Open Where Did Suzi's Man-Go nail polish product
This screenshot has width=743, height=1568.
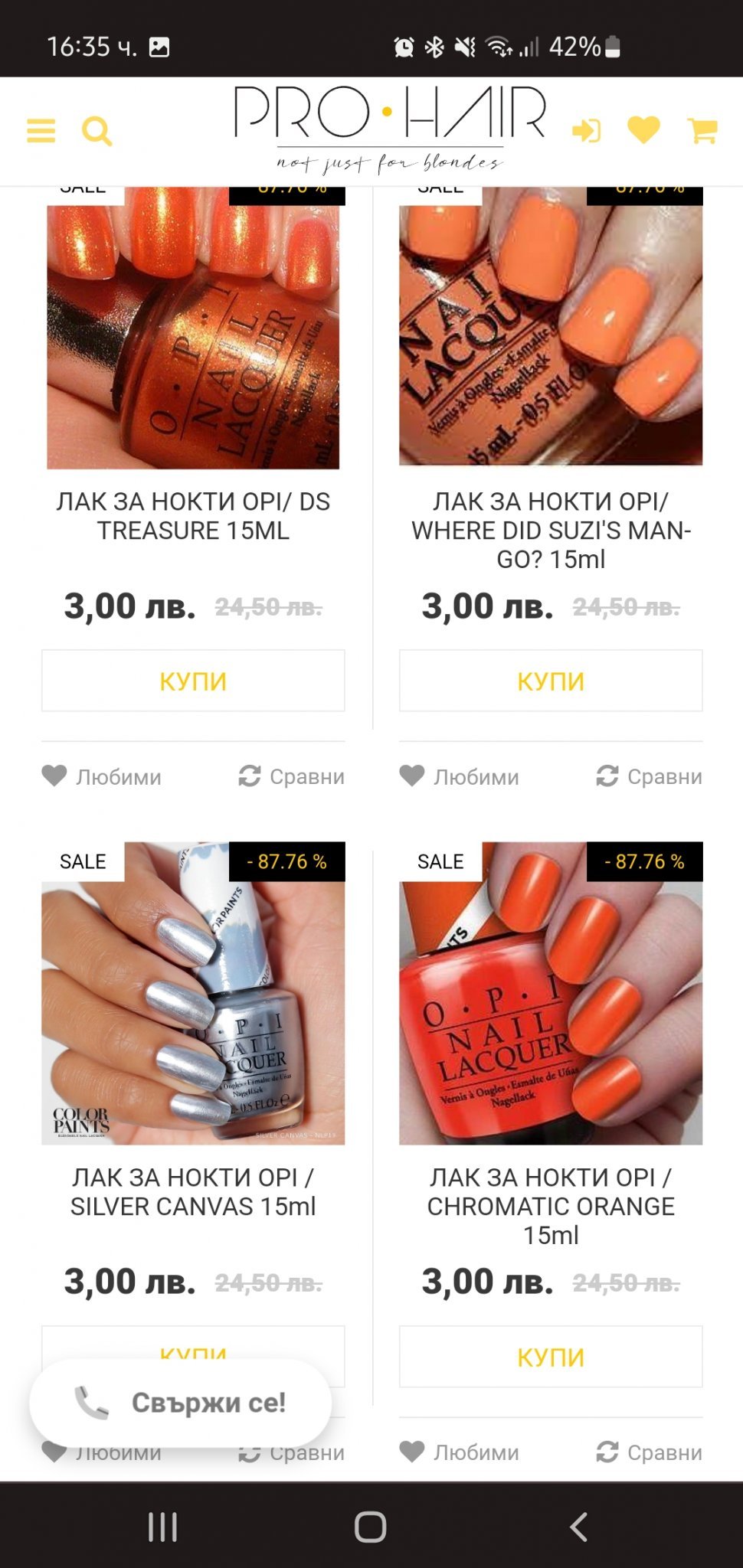coord(551,530)
